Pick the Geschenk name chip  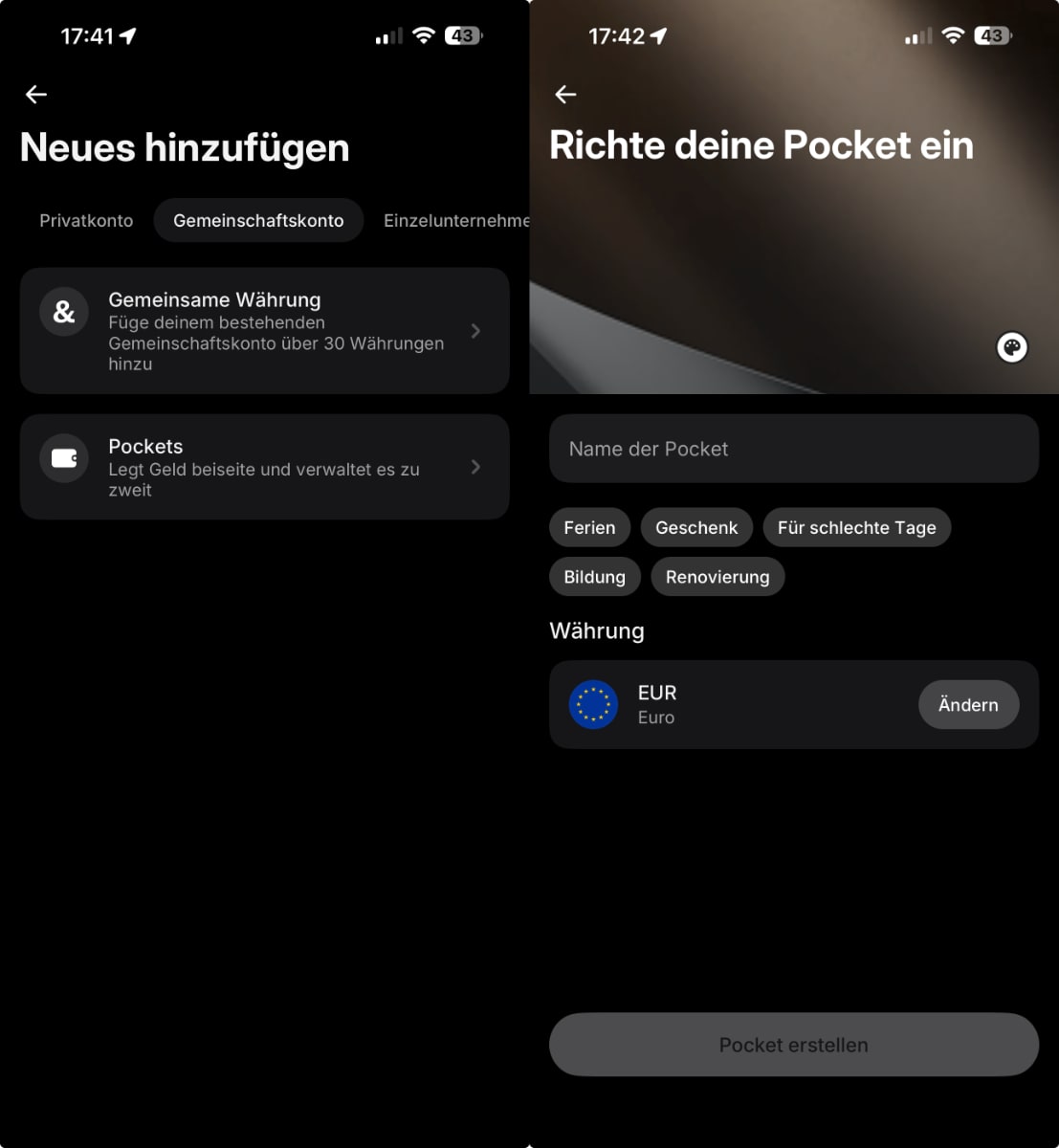point(696,527)
